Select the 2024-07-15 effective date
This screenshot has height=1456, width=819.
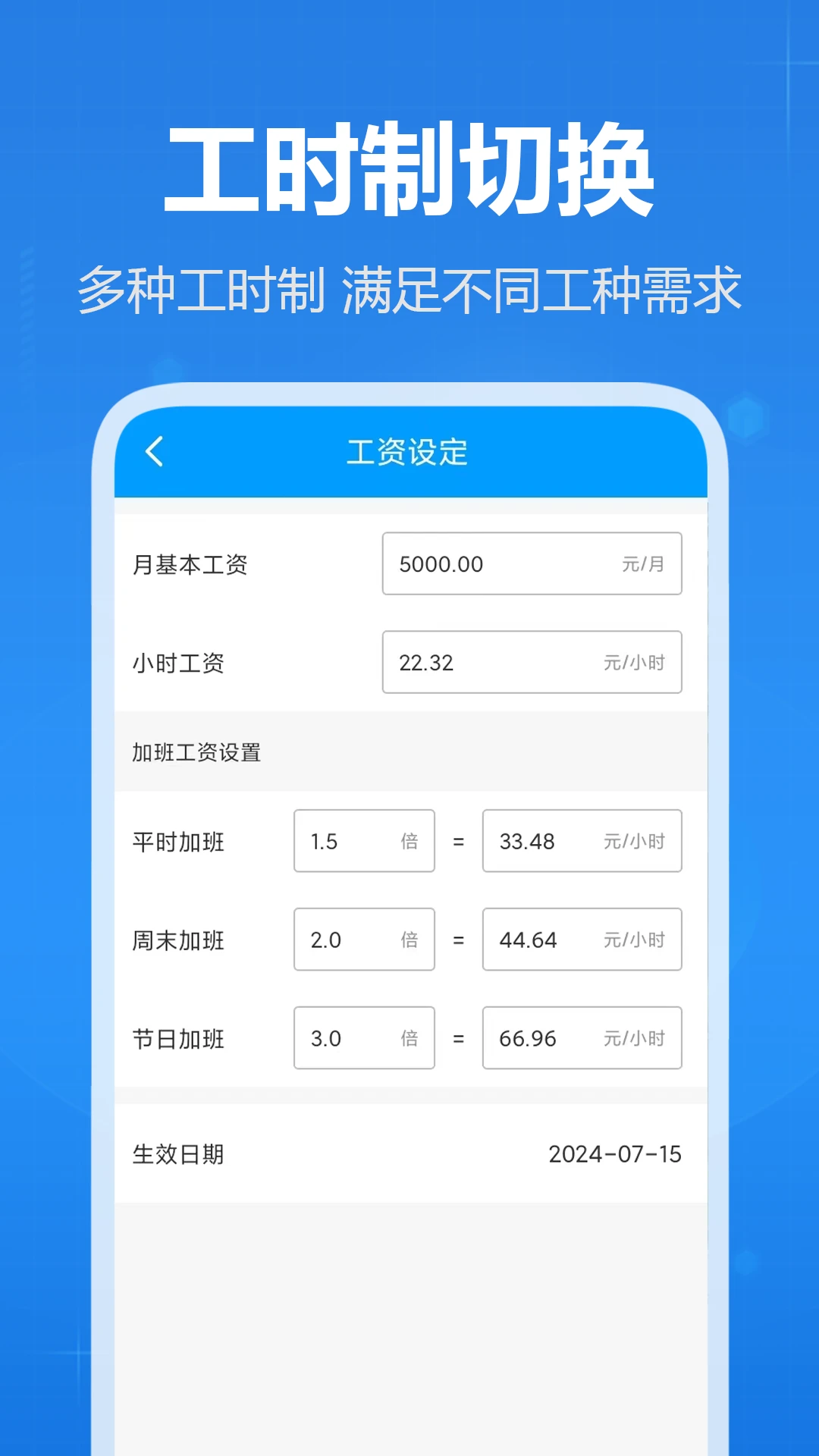616,1154
